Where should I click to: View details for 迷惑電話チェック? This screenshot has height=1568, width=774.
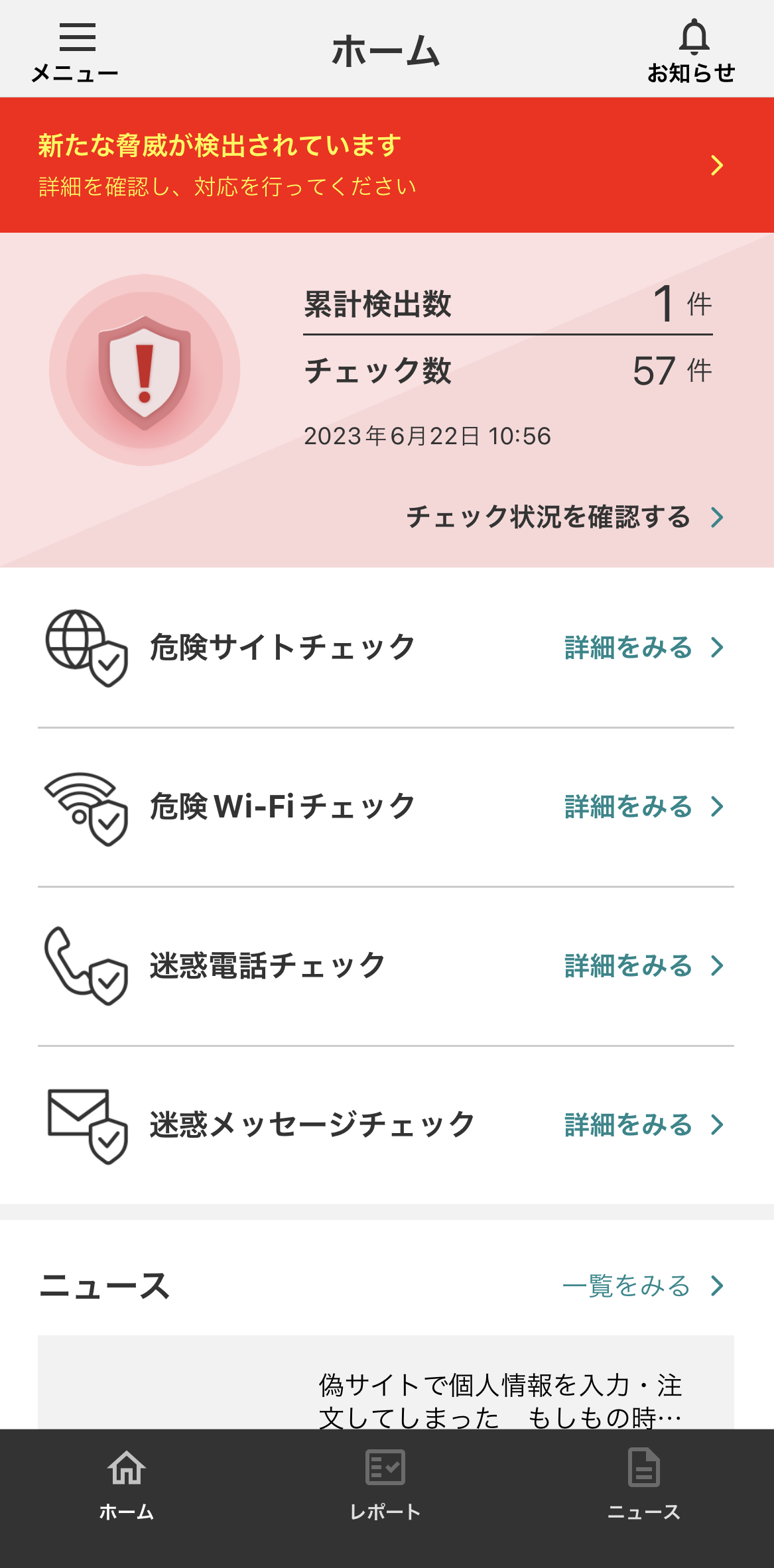[642, 966]
